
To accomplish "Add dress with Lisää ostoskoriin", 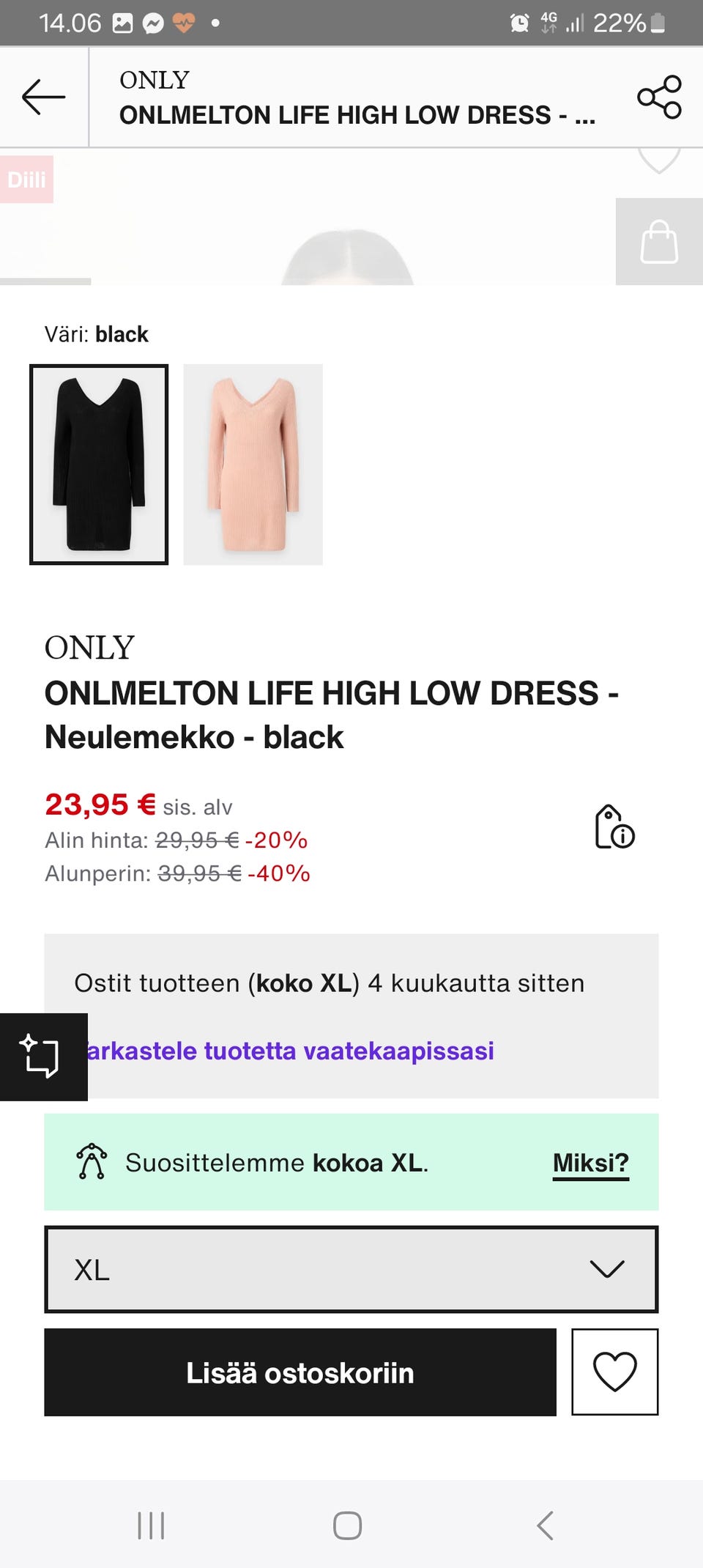I will 300,1372.
